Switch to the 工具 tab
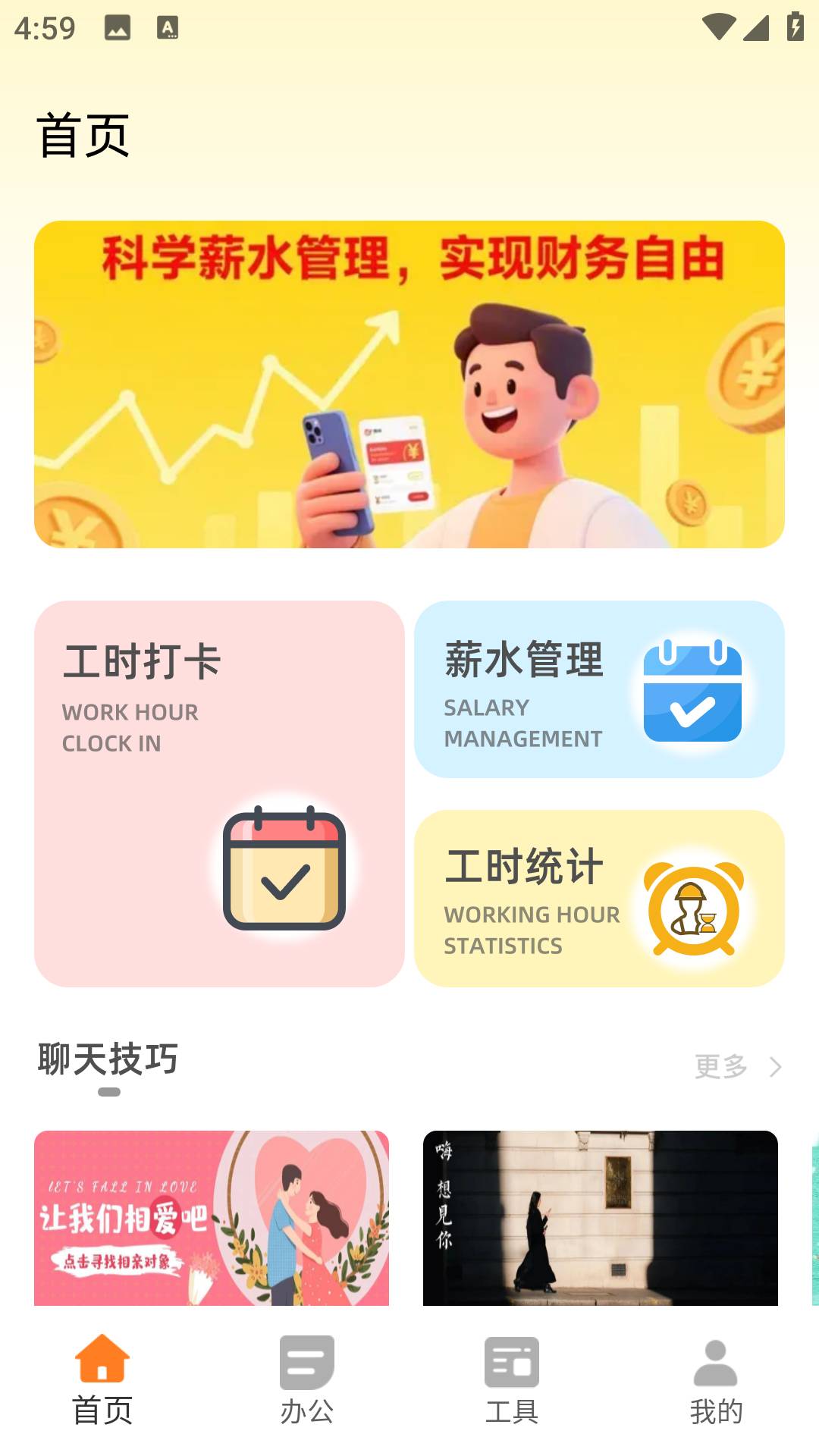Viewport: 819px width, 1456px height. click(512, 1380)
